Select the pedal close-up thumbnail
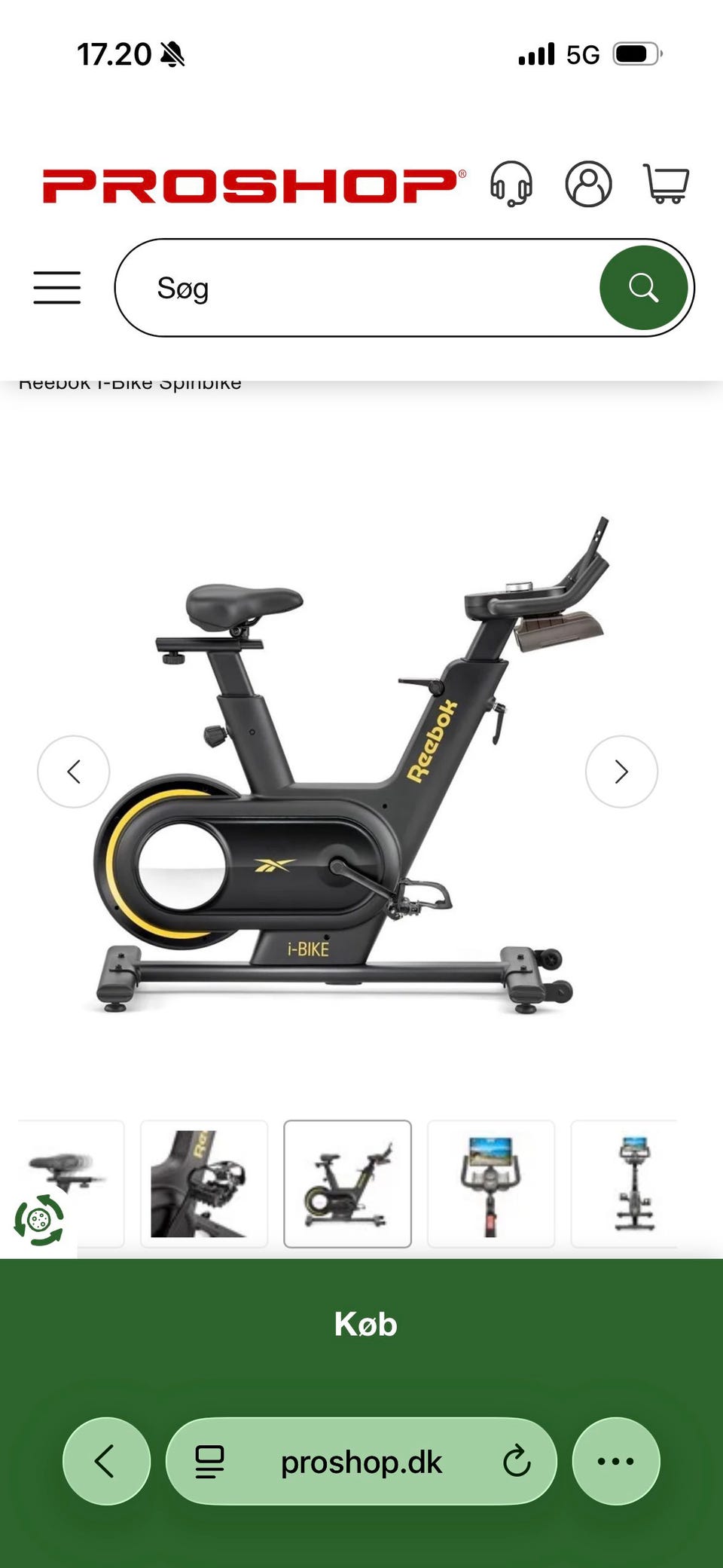Viewport: 723px width, 1568px height. [204, 1184]
